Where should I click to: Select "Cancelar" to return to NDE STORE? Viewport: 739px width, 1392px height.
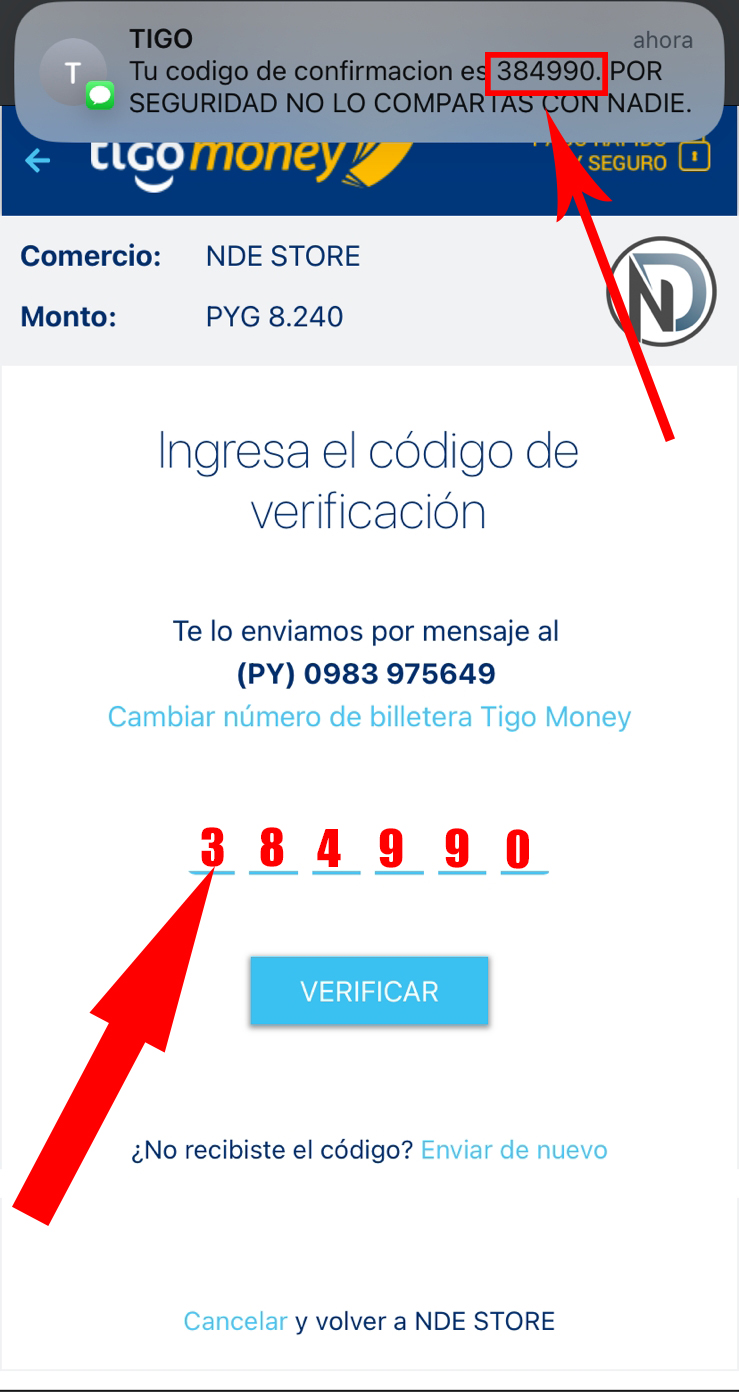pyautogui.click(x=236, y=1320)
